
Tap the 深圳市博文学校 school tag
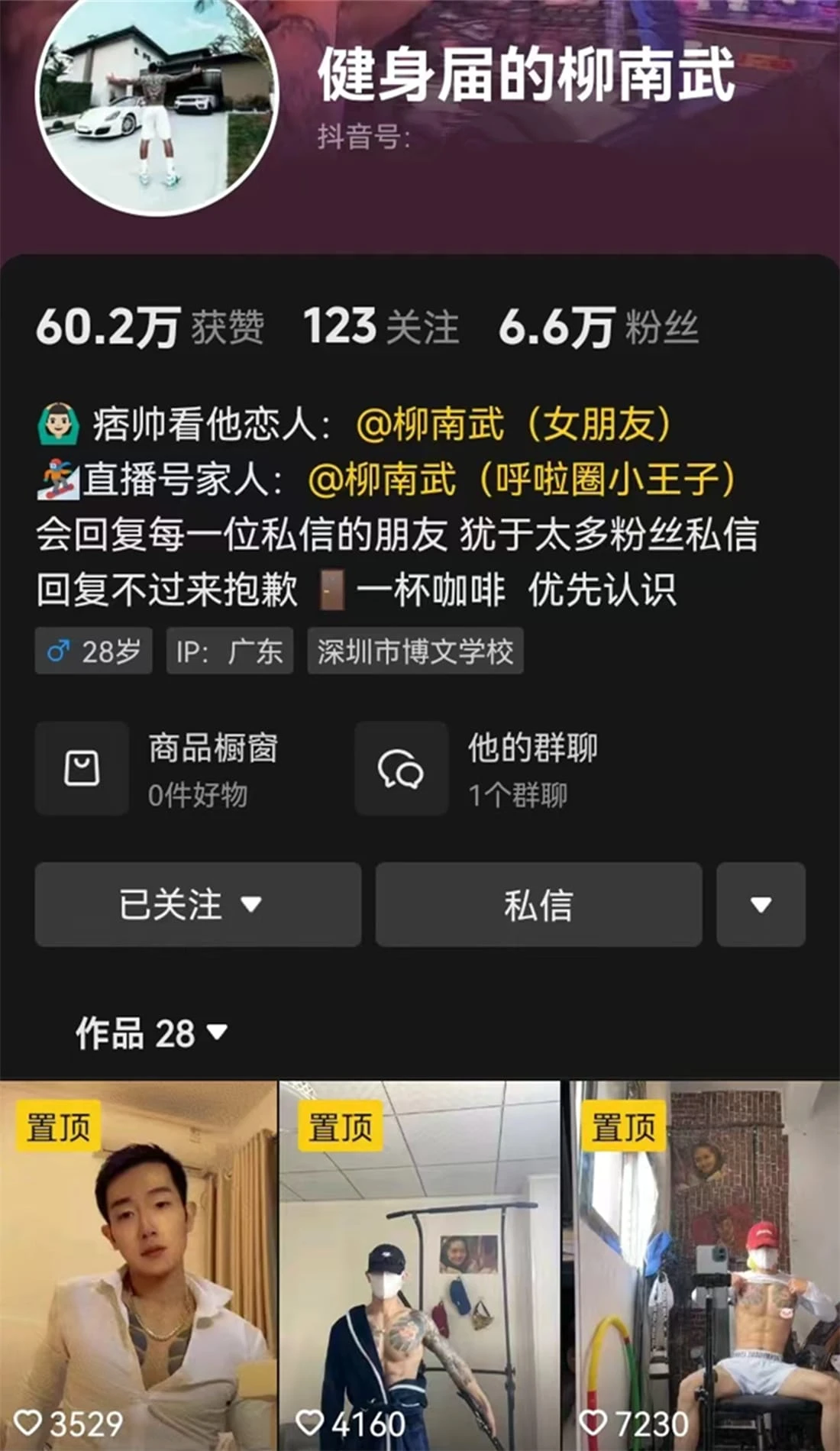click(x=415, y=651)
